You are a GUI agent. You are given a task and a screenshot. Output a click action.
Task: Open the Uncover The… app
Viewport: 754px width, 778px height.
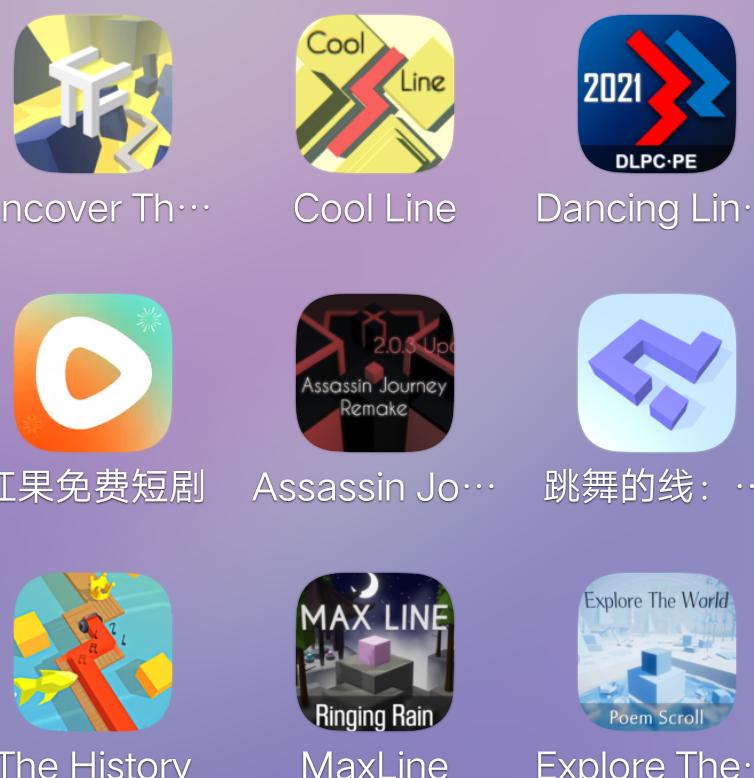point(93,95)
